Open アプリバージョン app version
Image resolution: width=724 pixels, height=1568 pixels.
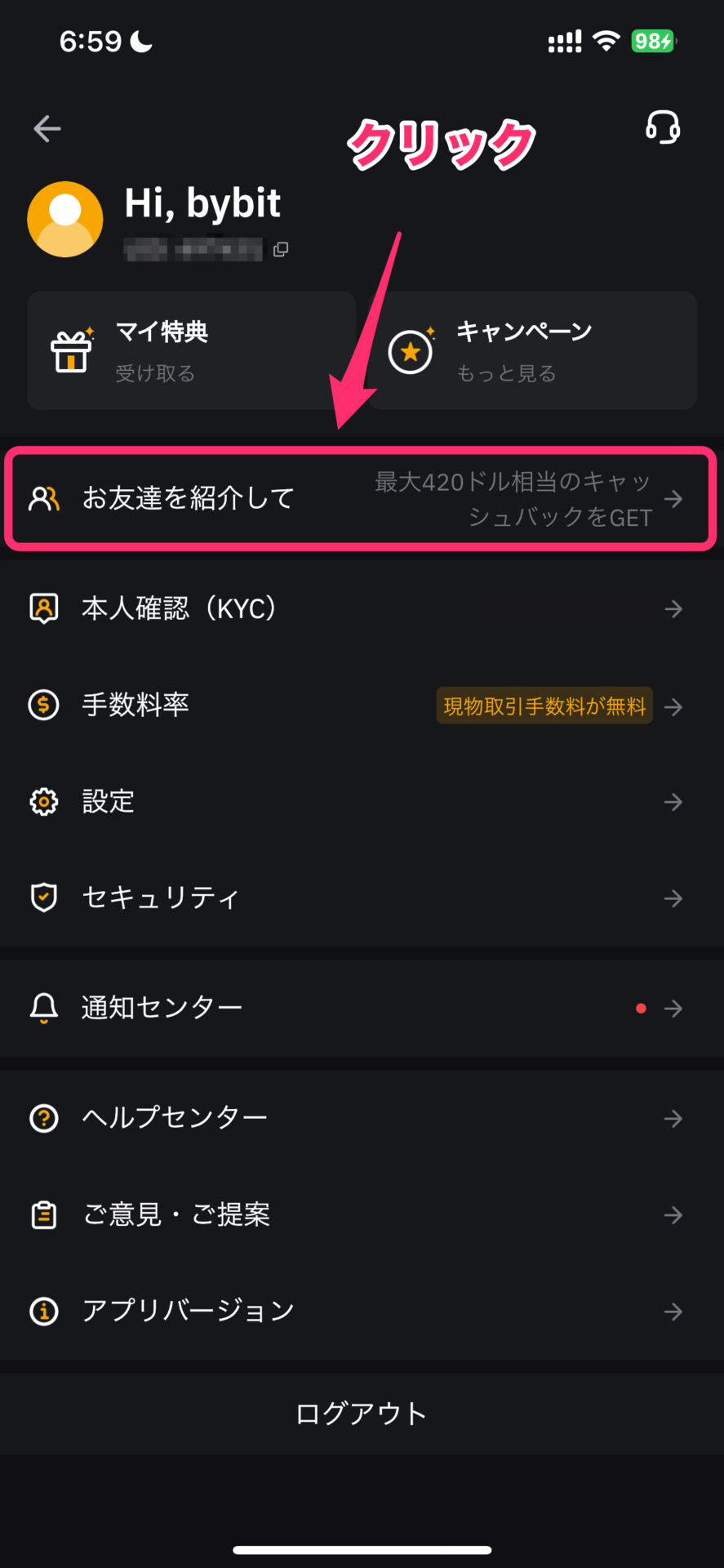point(362,1312)
